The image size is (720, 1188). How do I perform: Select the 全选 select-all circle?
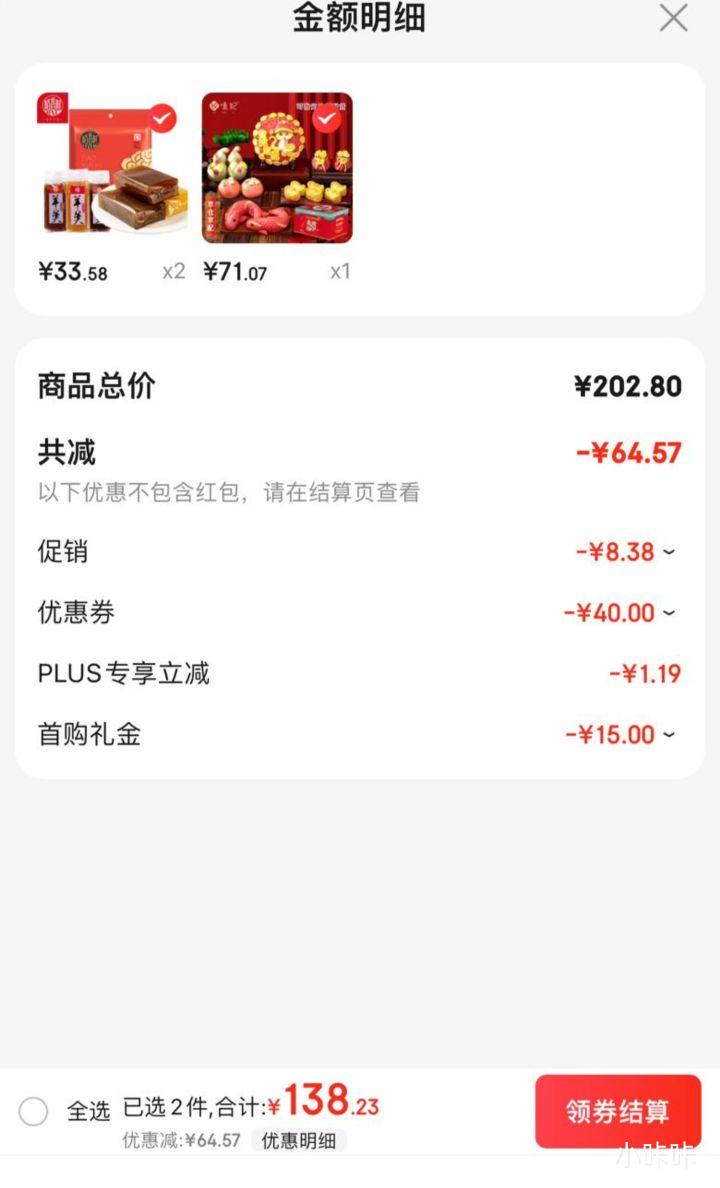pos(33,1112)
